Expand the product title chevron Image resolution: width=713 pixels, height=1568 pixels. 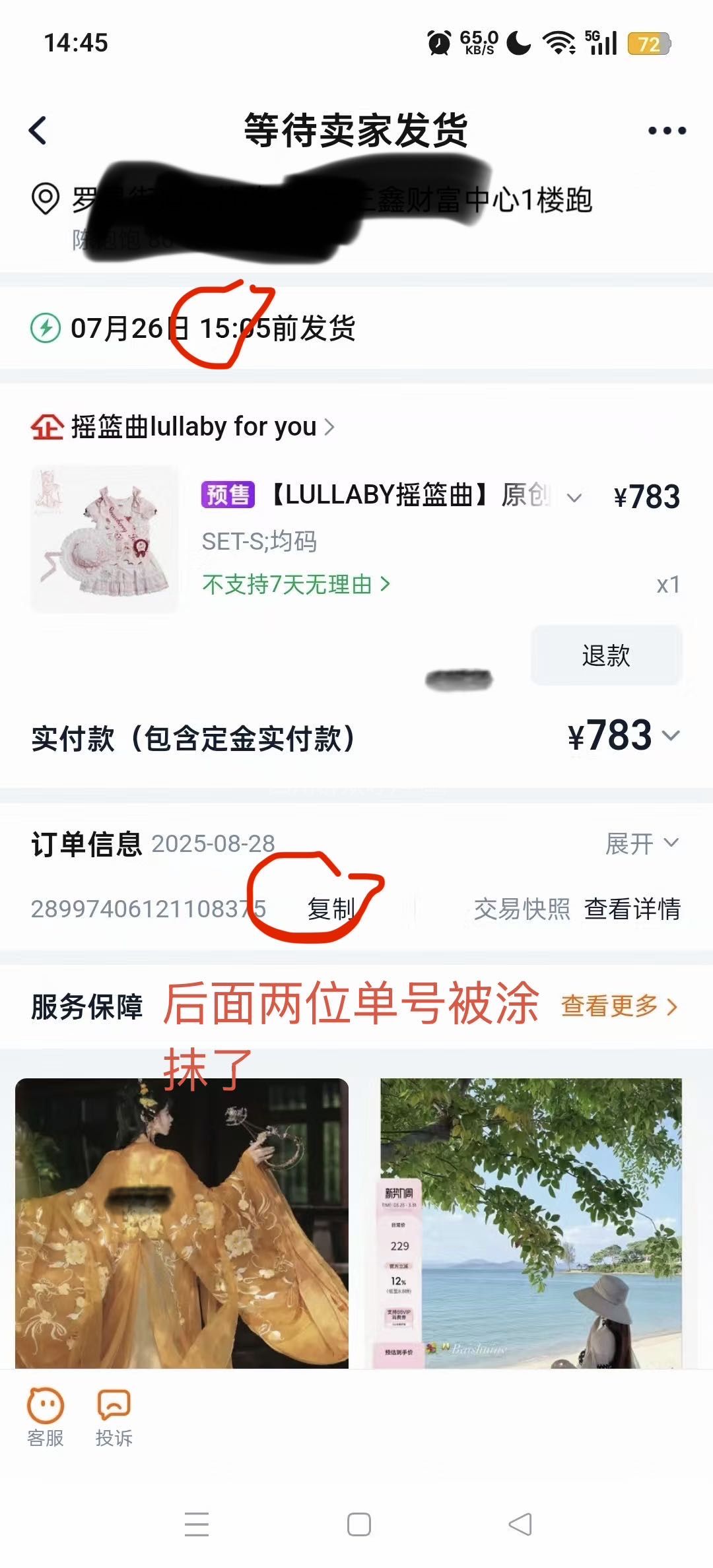point(574,498)
